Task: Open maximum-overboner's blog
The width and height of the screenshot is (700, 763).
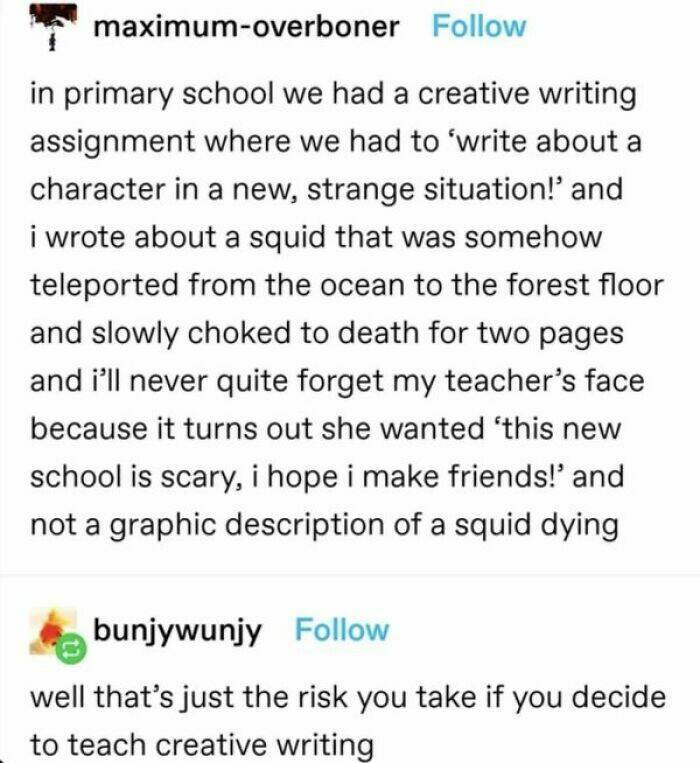Action: click(245, 27)
